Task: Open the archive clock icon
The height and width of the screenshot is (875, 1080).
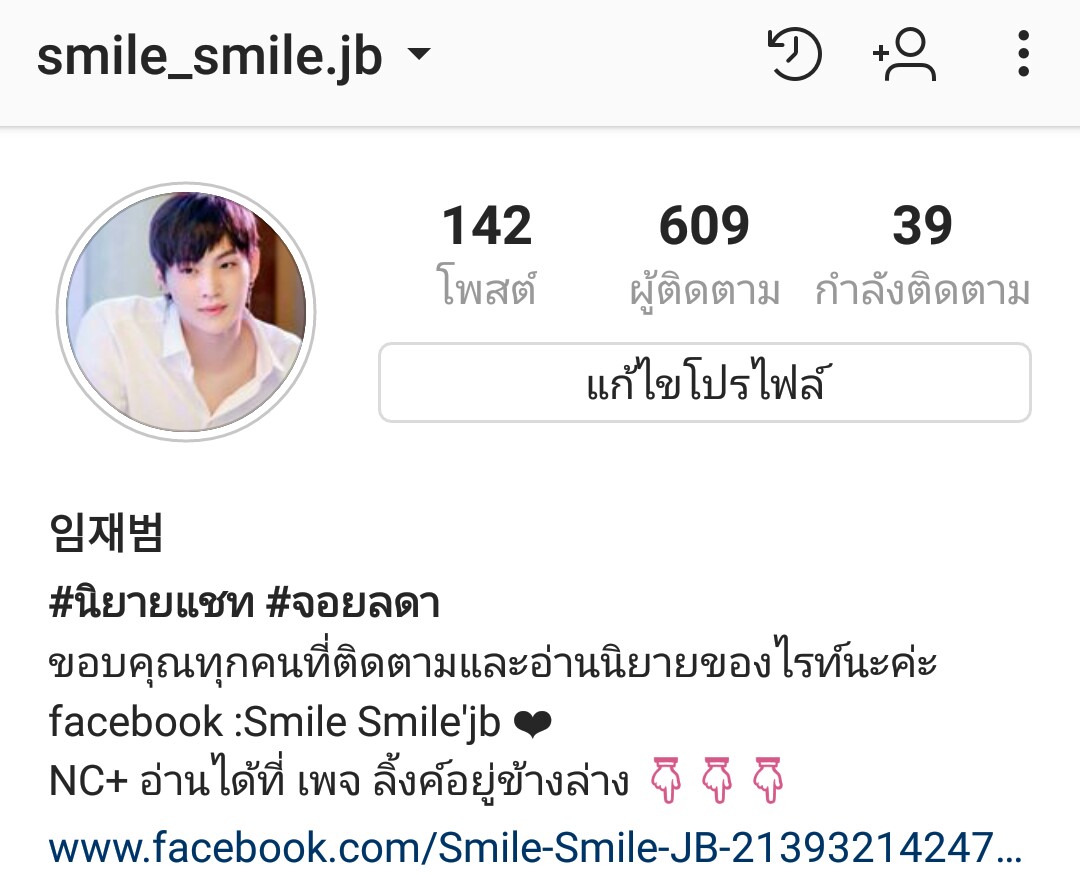Action: coord(794,55)
